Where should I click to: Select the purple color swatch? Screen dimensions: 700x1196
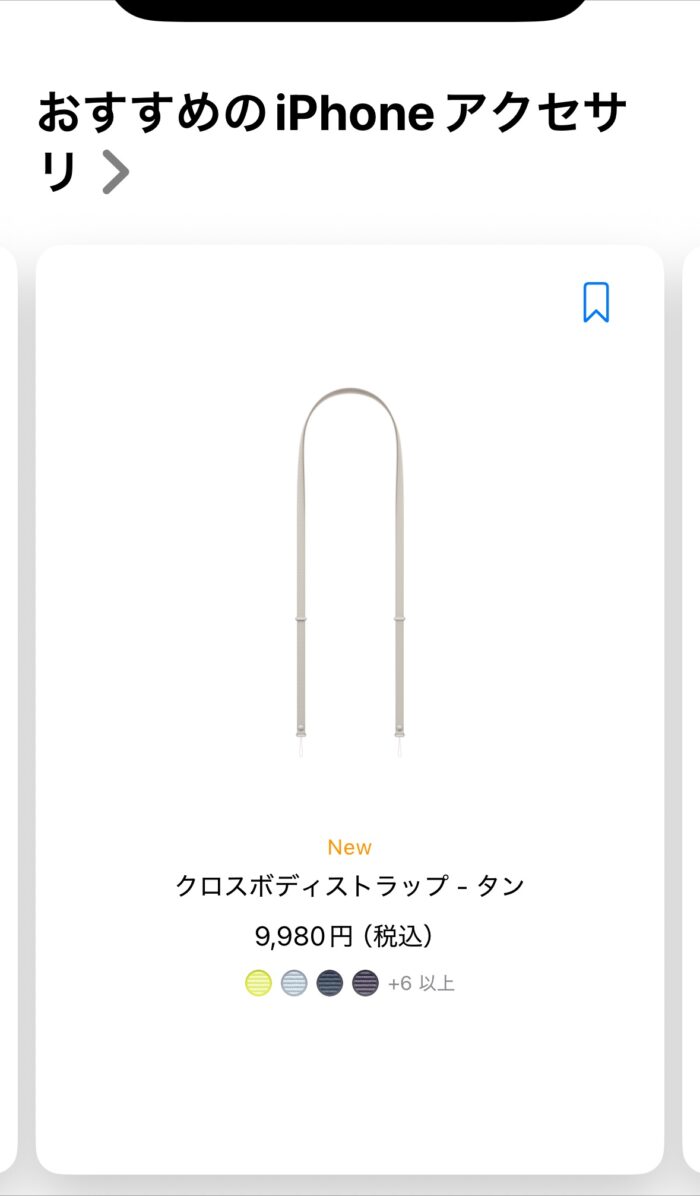pos(366,983)
